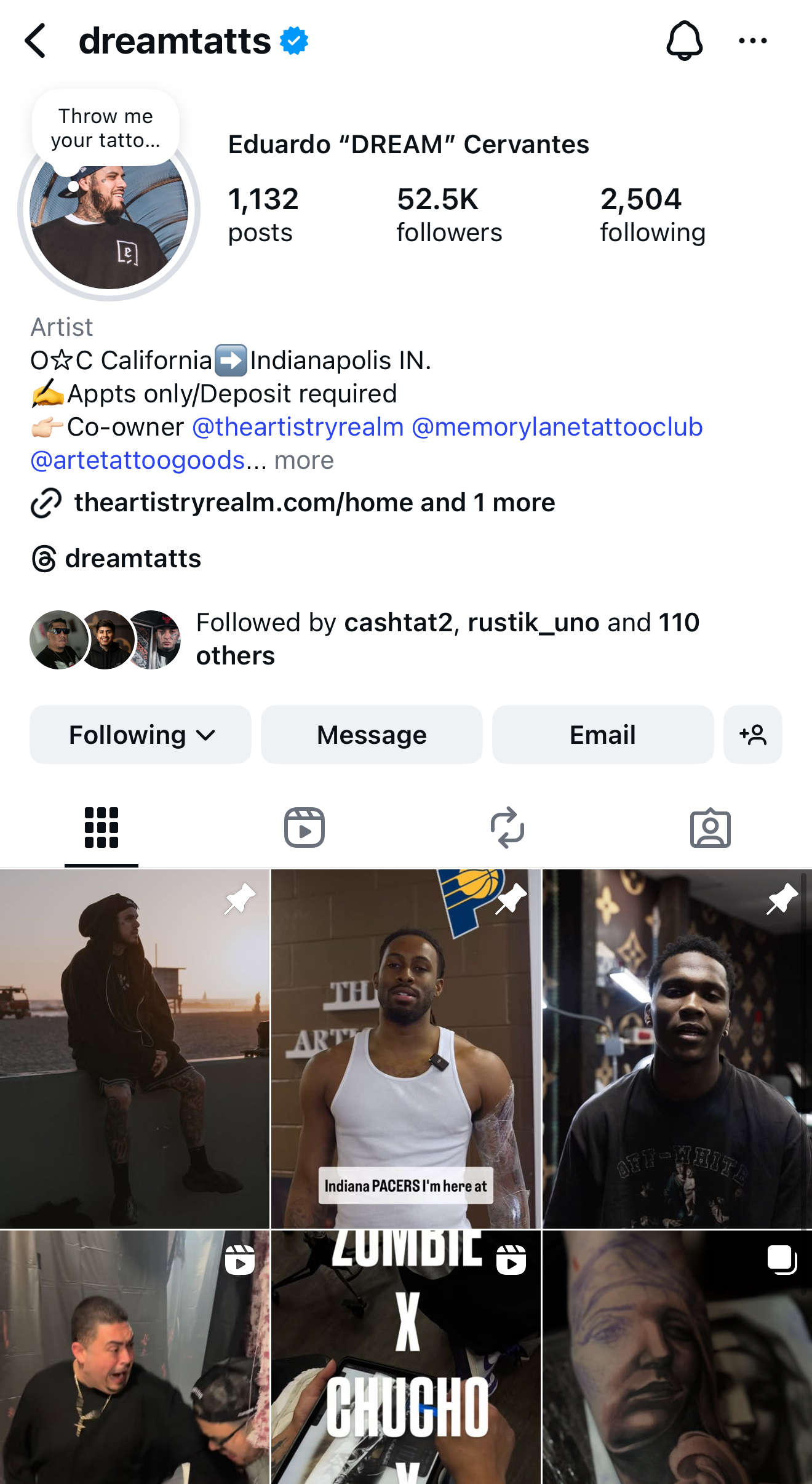Open @memorylanetattooclub mention in bio
Screen dimensions: 812x1484
[x=557, y=427]
